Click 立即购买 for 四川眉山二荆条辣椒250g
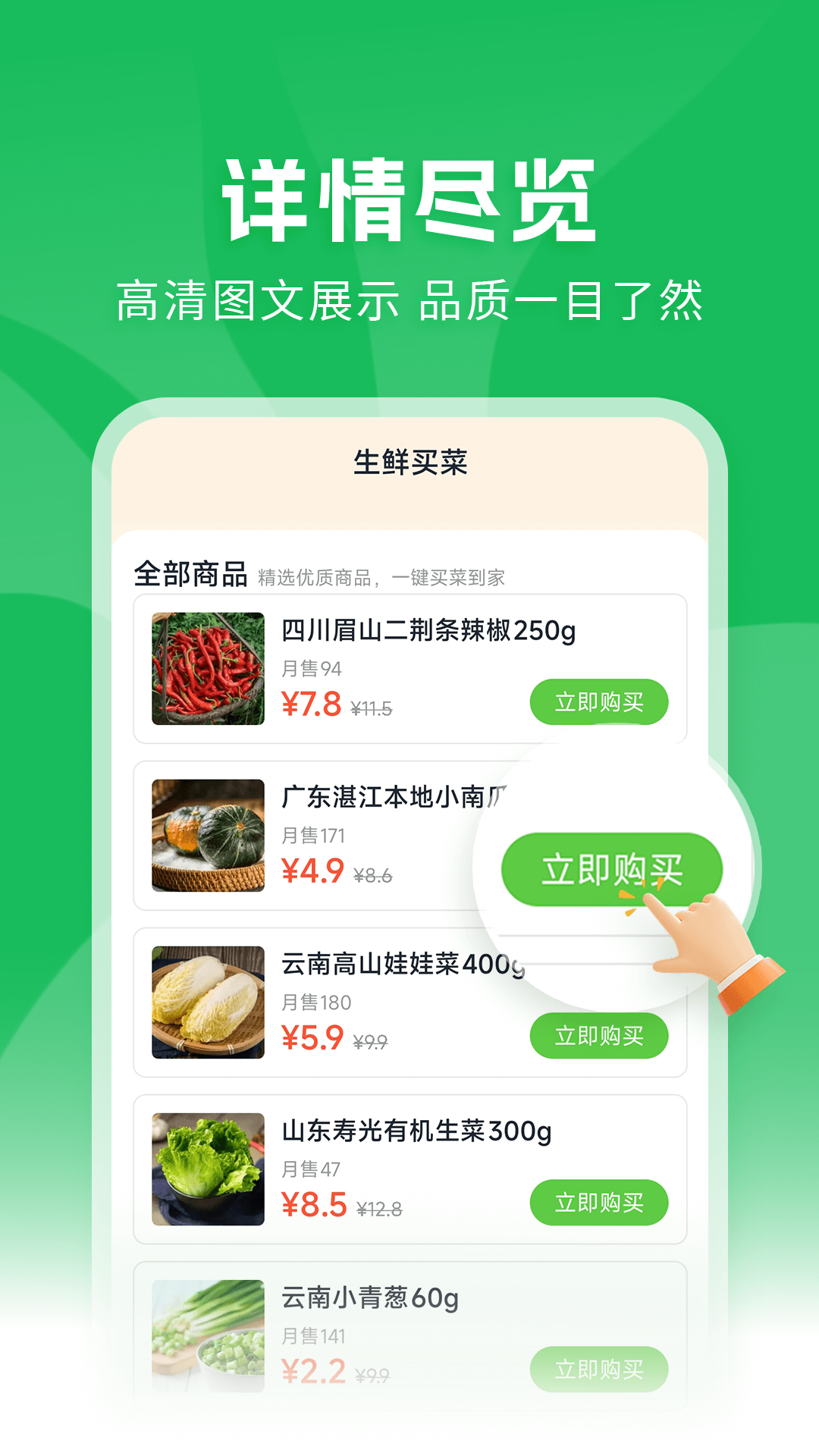The image size is (819, 1456). tap(598, 702)
